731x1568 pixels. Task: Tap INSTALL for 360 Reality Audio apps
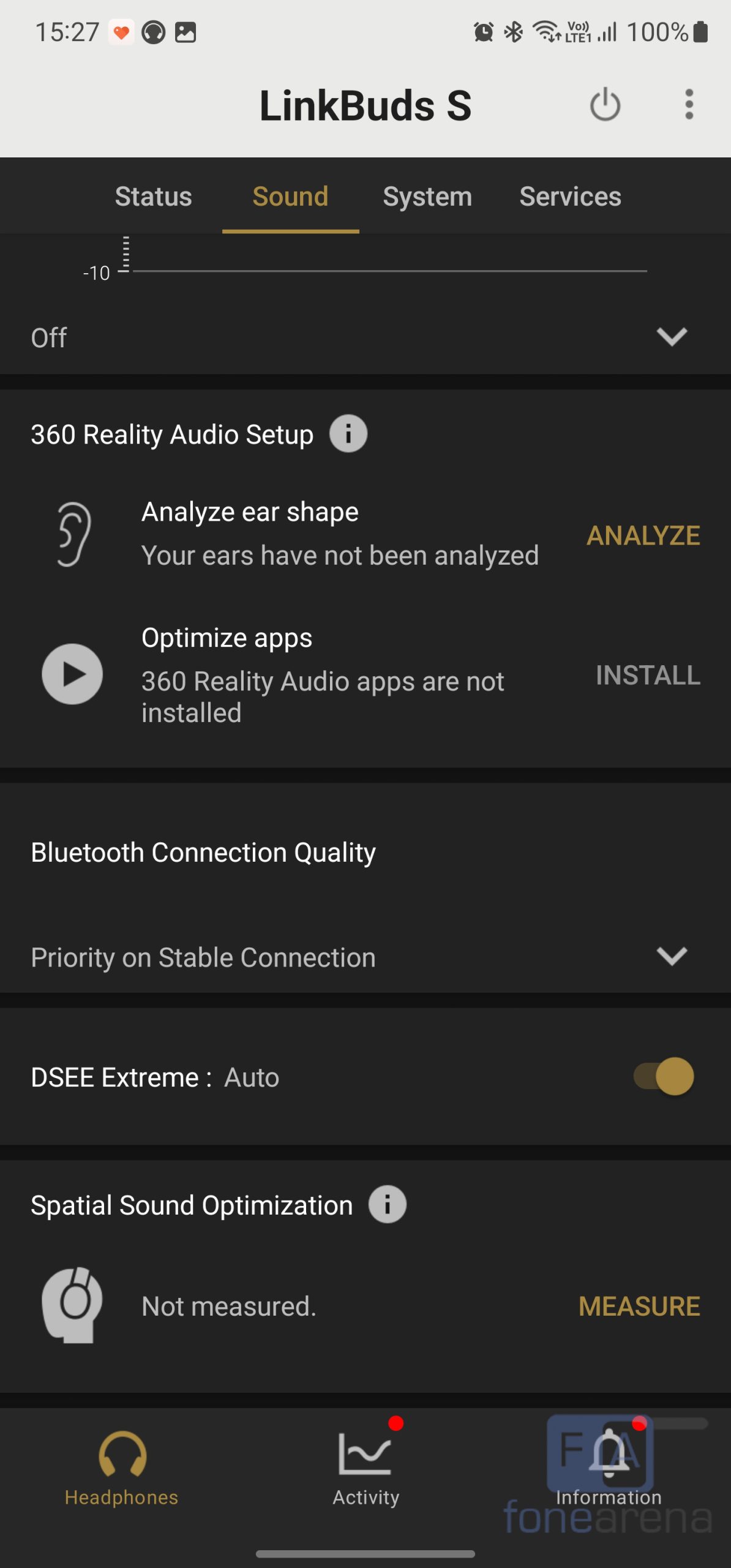648,675
